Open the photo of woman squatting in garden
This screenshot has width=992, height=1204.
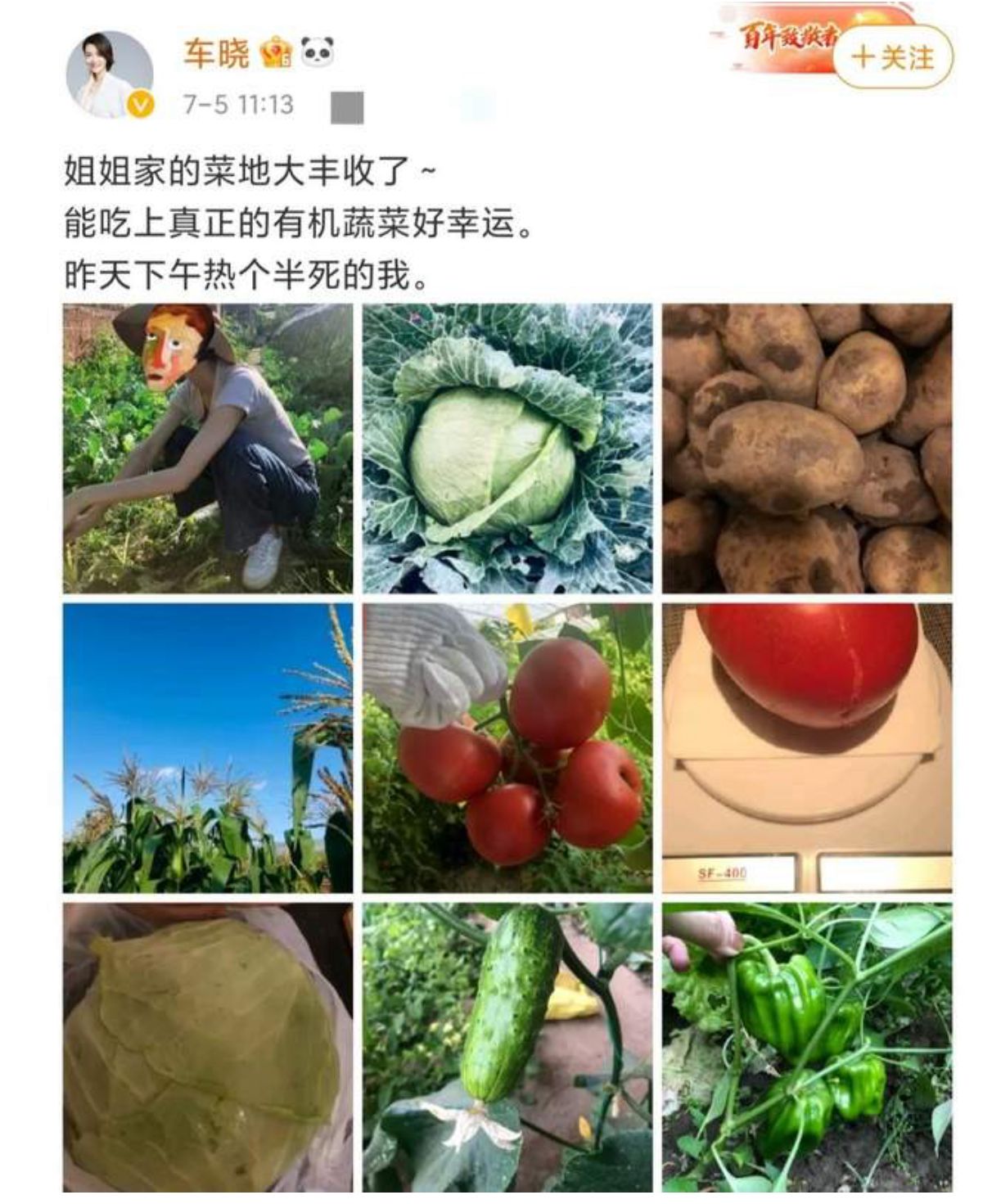click(x=208, y=448)
